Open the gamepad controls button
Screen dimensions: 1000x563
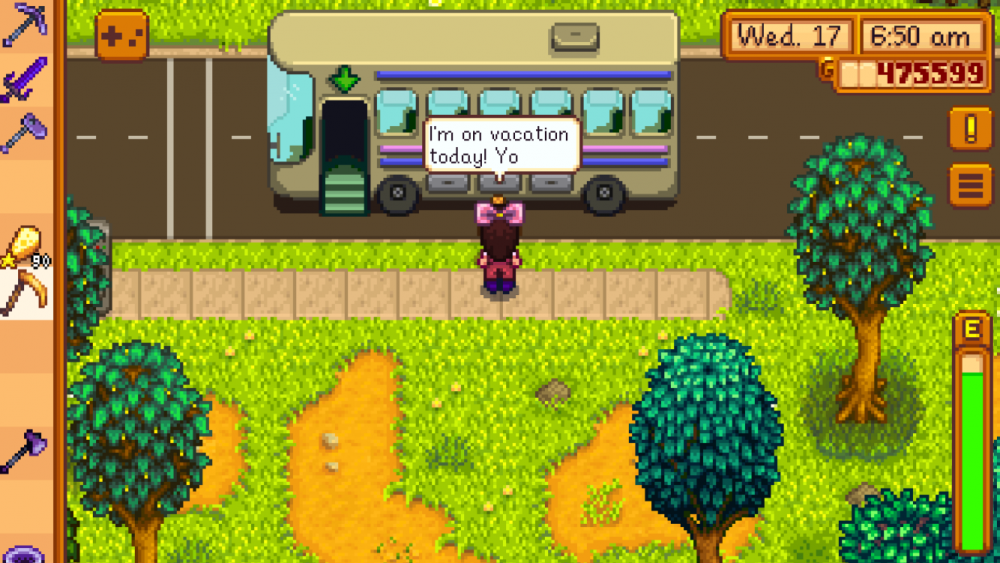122,36
